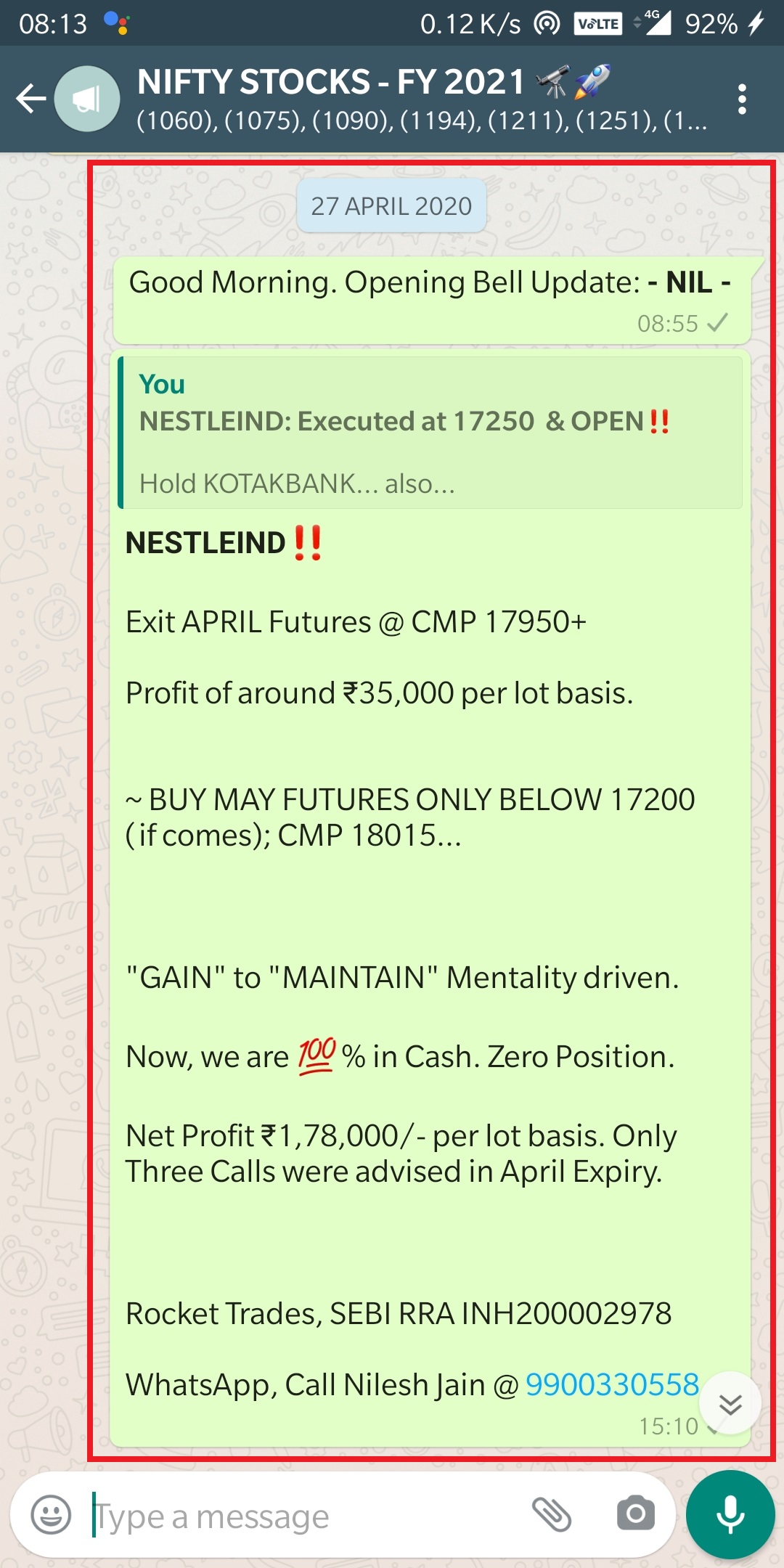Screen dimensions: 784x1568
Task: Attach a file with the paperclip
Action: click(552, 1514)
